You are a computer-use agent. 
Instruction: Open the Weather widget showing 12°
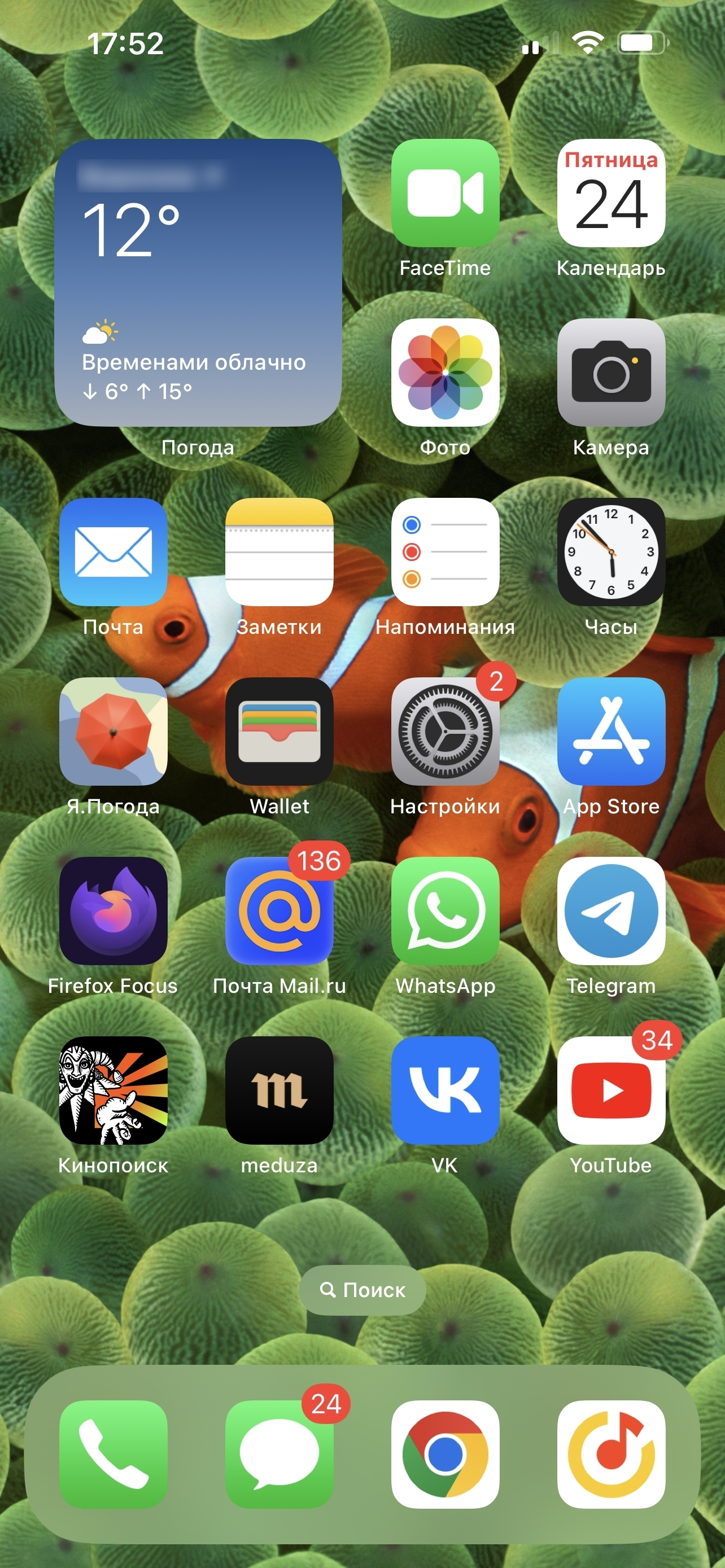click(x=198, y=282)
